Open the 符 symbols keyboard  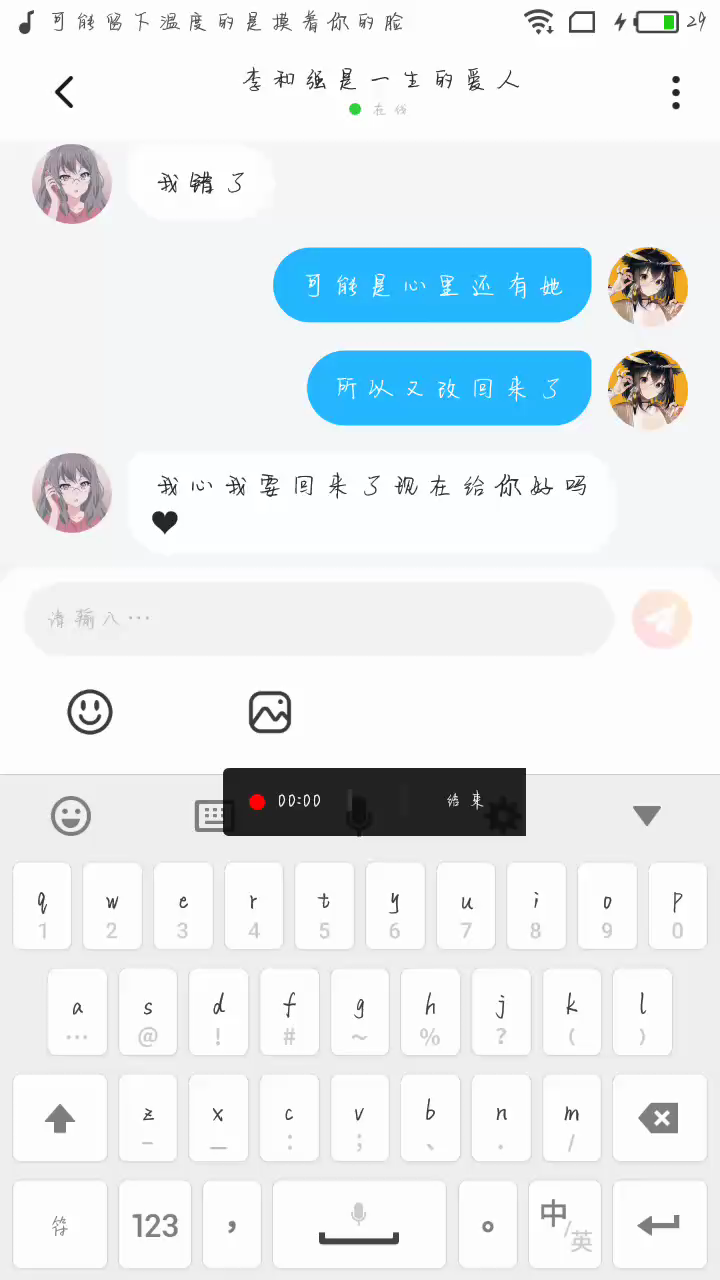click(60, 1225)
